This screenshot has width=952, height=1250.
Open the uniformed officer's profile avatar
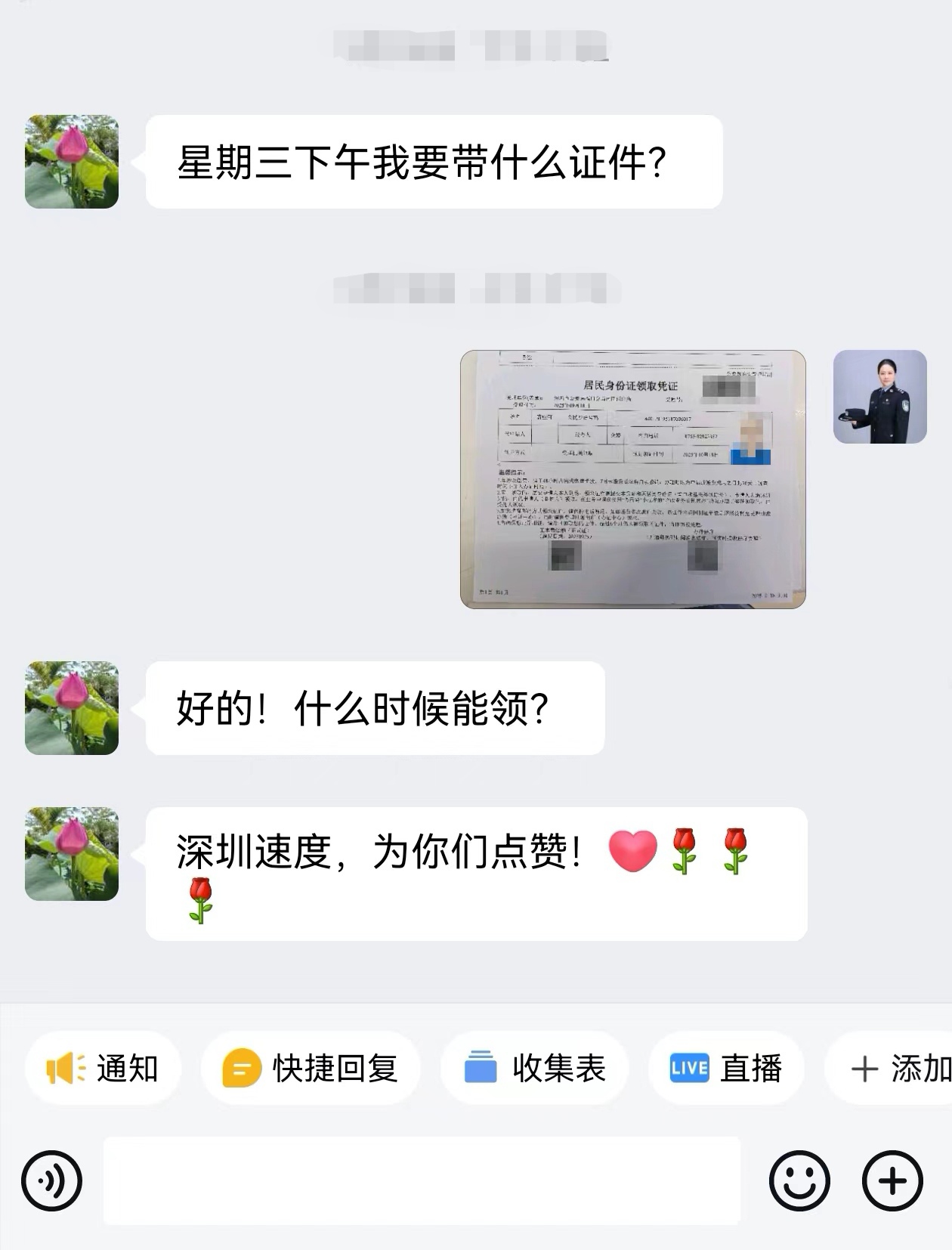[879, 397]
